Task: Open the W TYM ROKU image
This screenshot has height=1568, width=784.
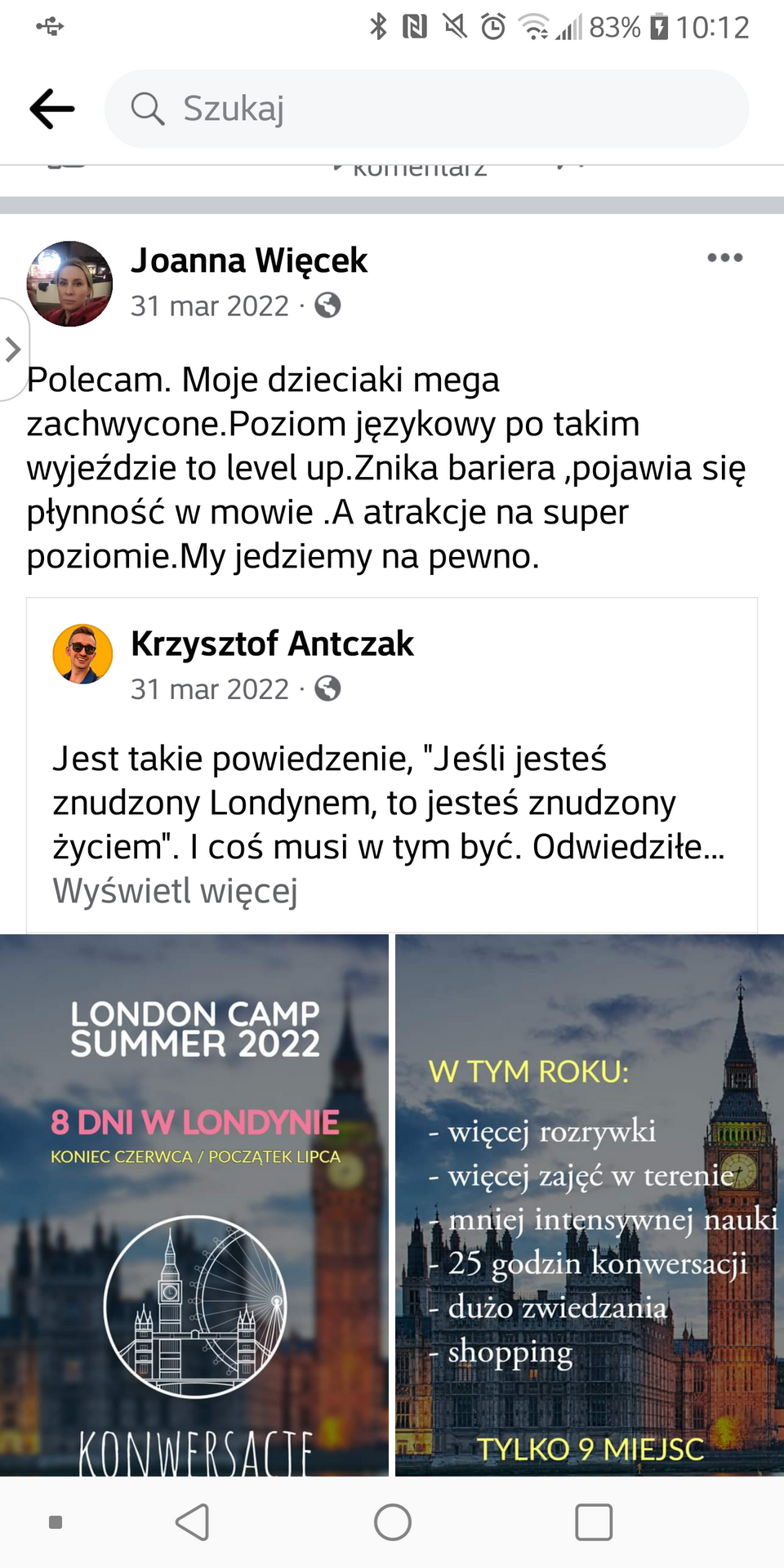Action: [590, 1205]
